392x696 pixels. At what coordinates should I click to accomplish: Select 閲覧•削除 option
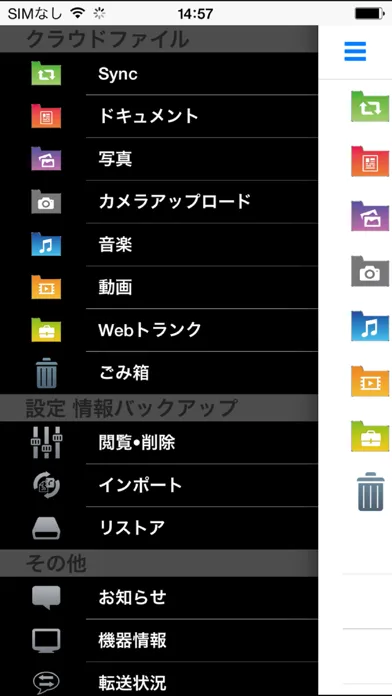[x=159, y=443]
